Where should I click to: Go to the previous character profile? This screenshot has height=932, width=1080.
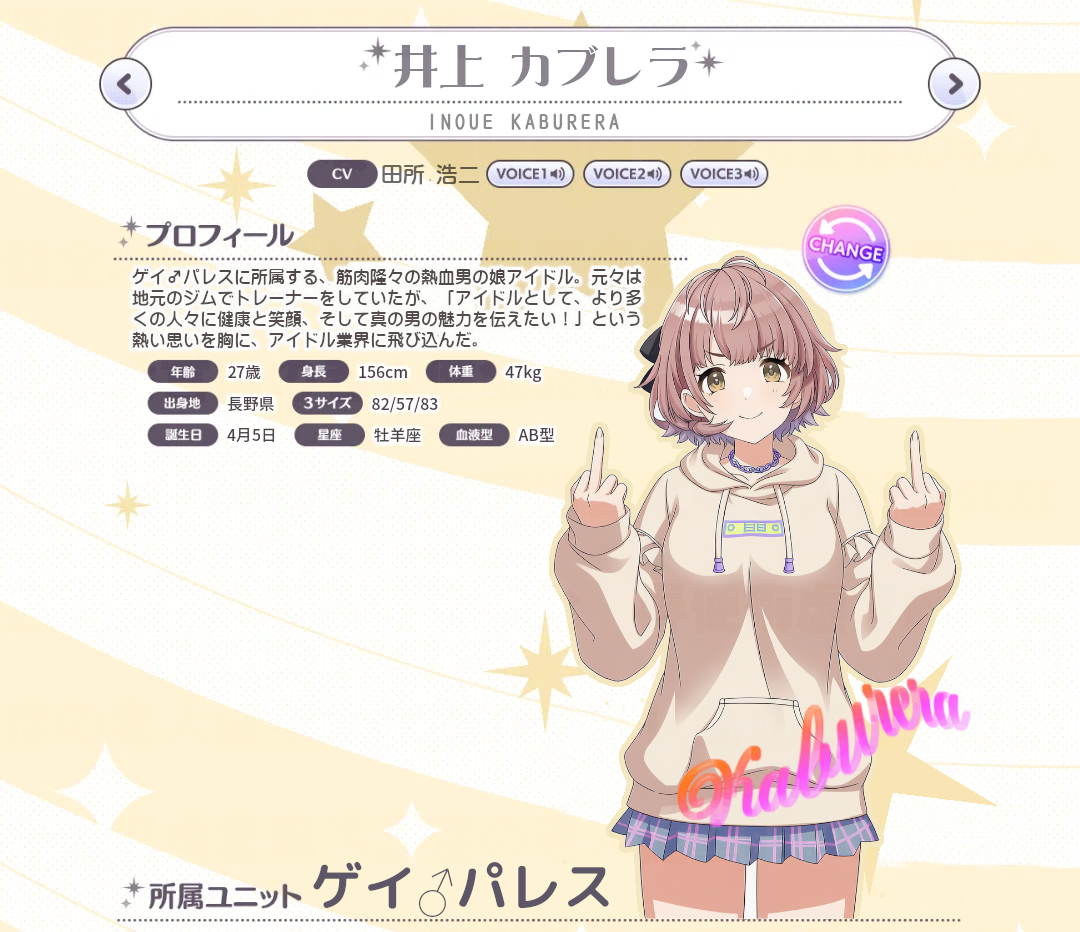[x=125, y=84]
